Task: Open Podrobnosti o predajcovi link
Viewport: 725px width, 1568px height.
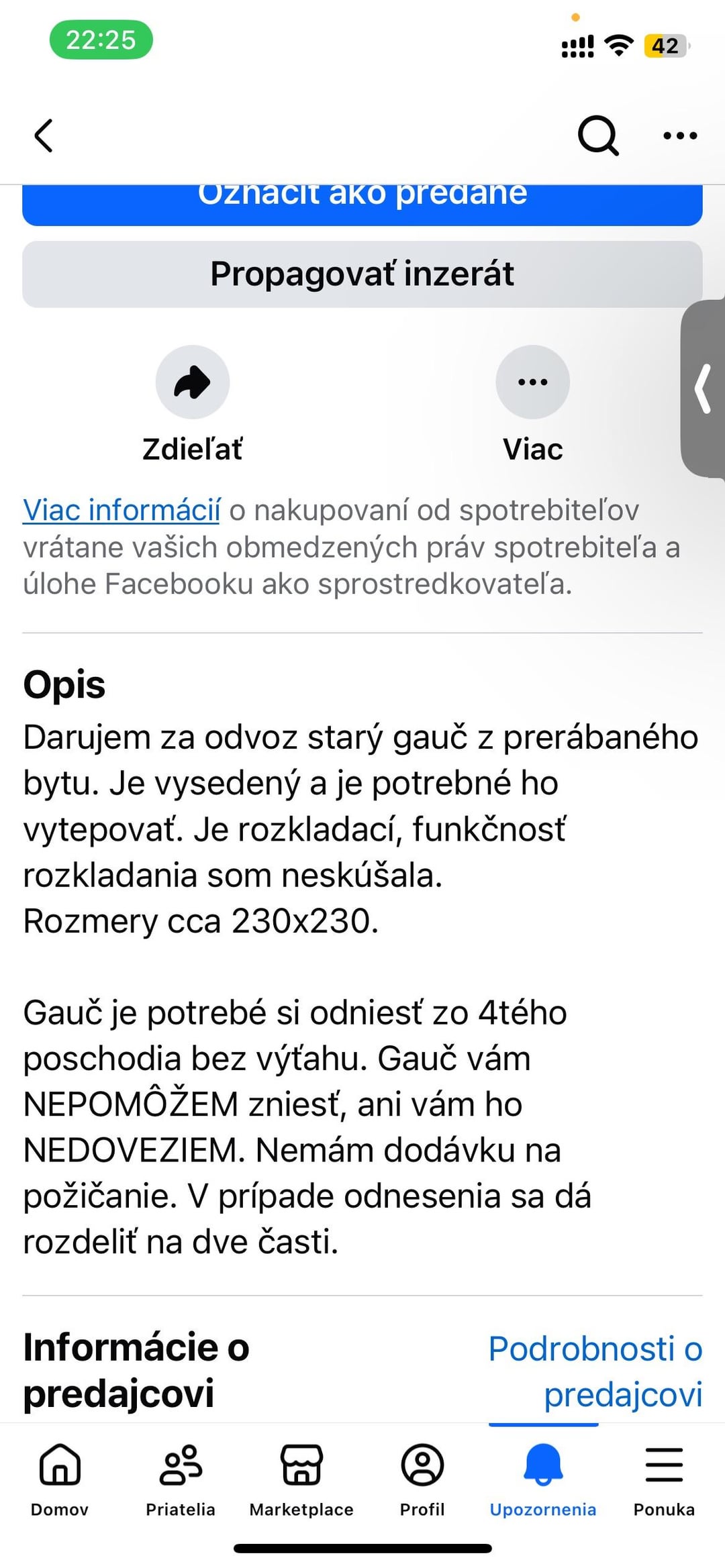Action: pos(595,1371)
